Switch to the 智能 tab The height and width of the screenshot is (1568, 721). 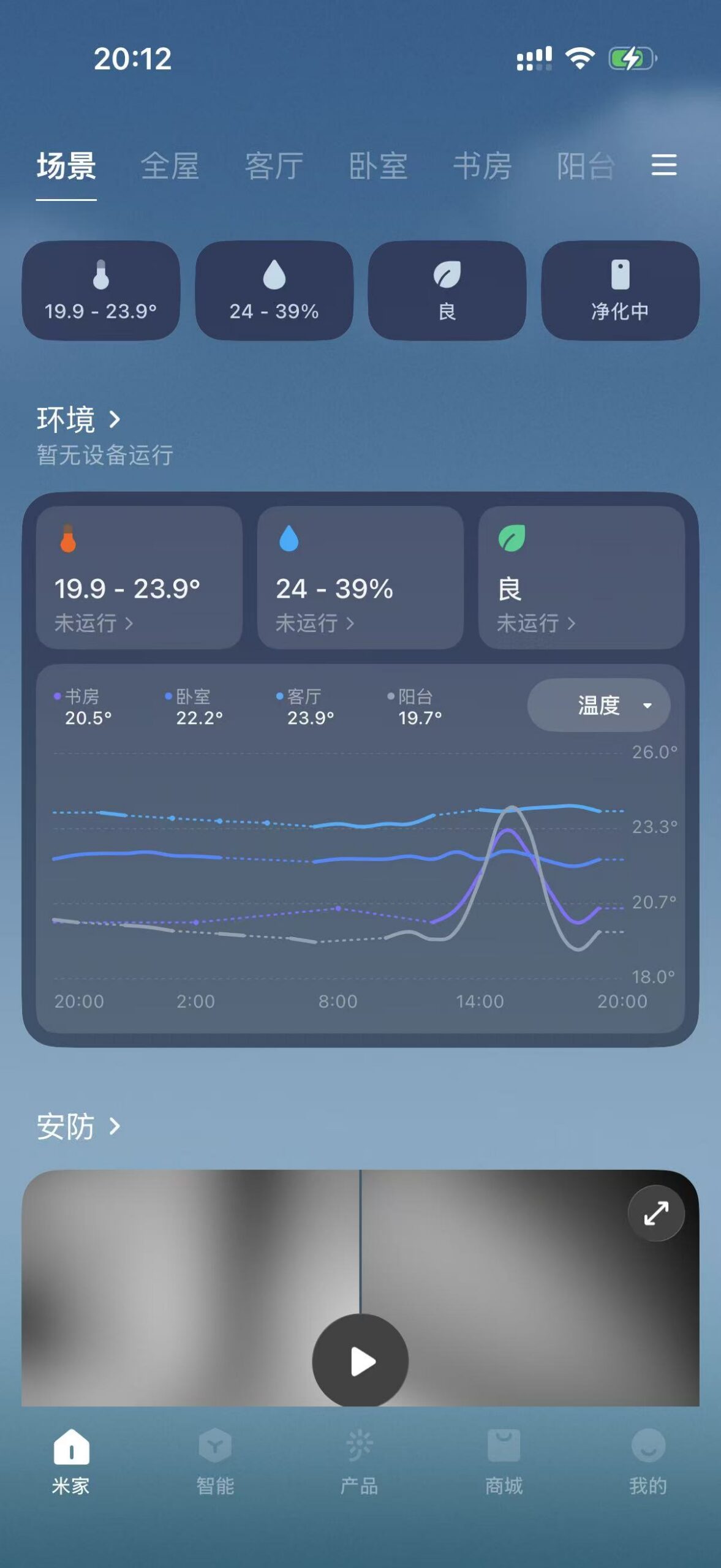click(215, 1461)
